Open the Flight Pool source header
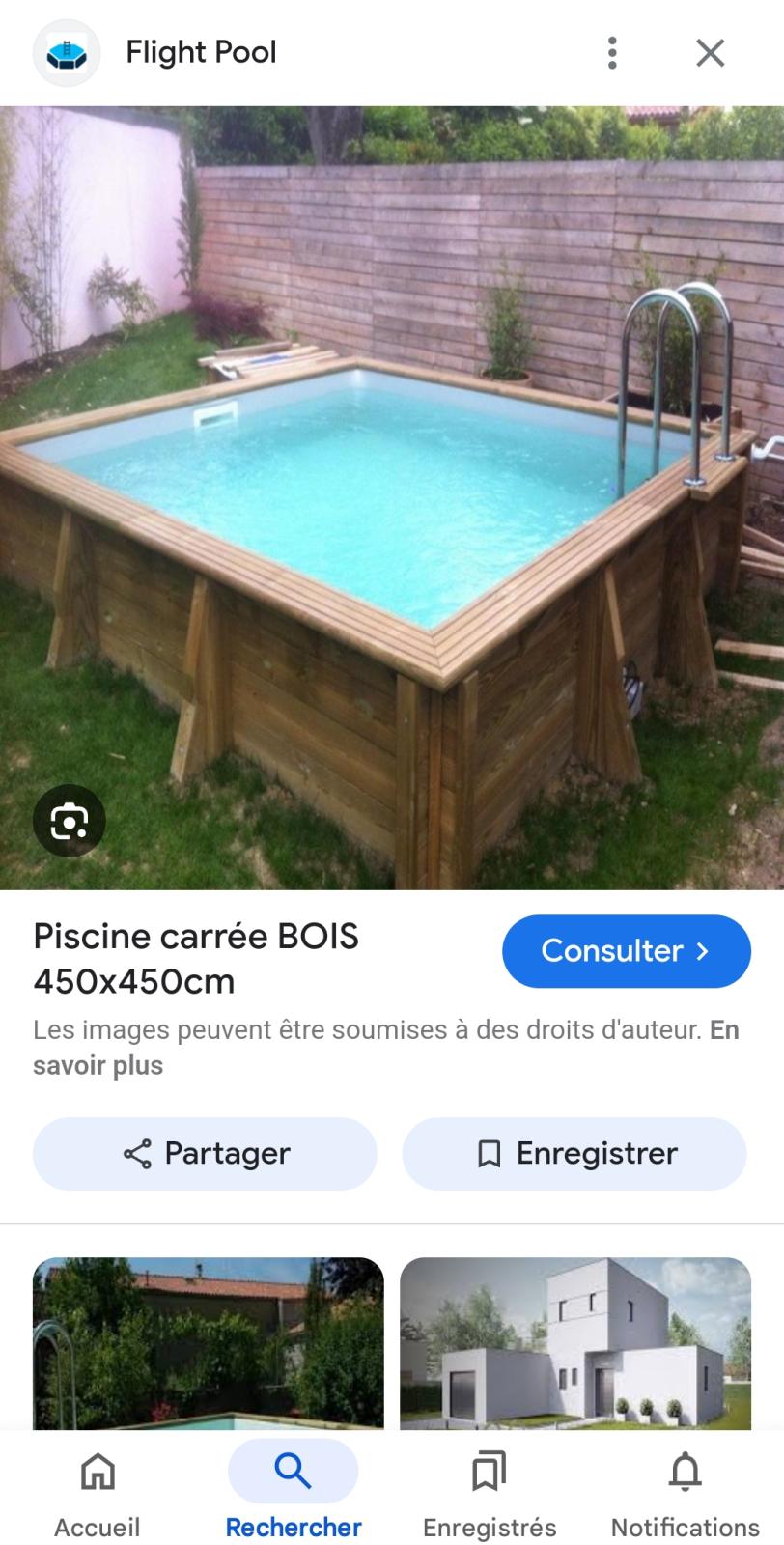The height and width of the screenshot is (1545, 784). tap(201, 53)
